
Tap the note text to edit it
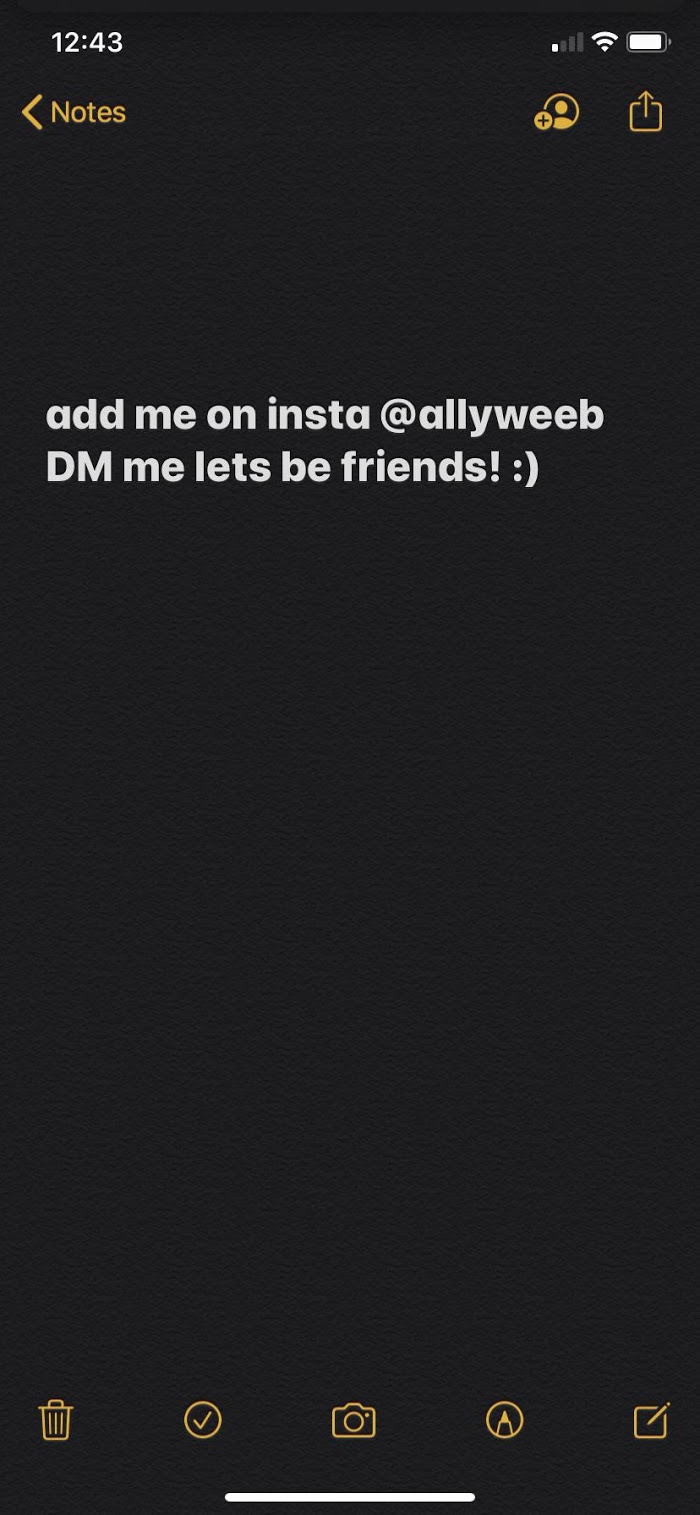325,441
